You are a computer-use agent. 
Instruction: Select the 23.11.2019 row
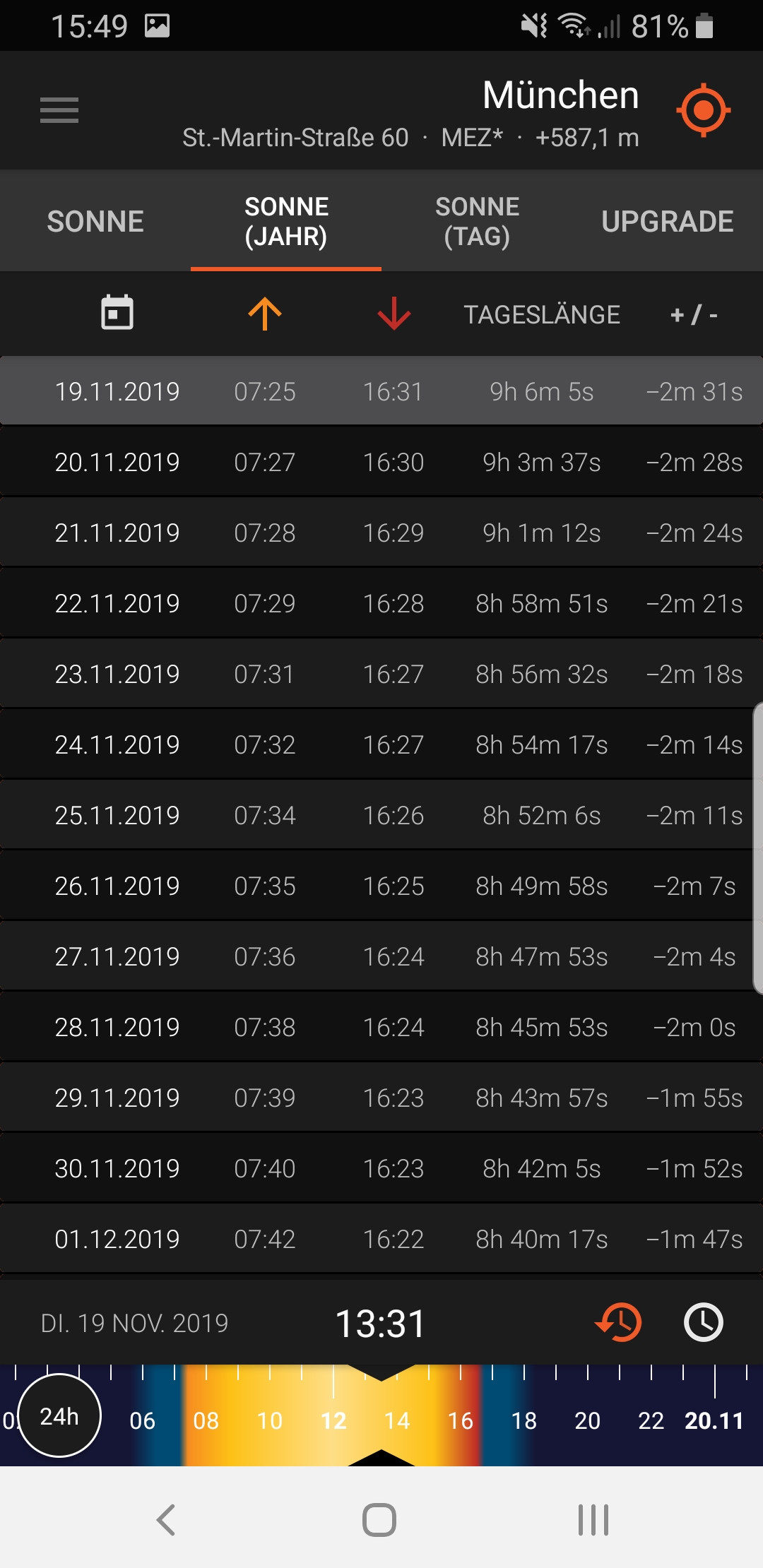tap(381, 674)
